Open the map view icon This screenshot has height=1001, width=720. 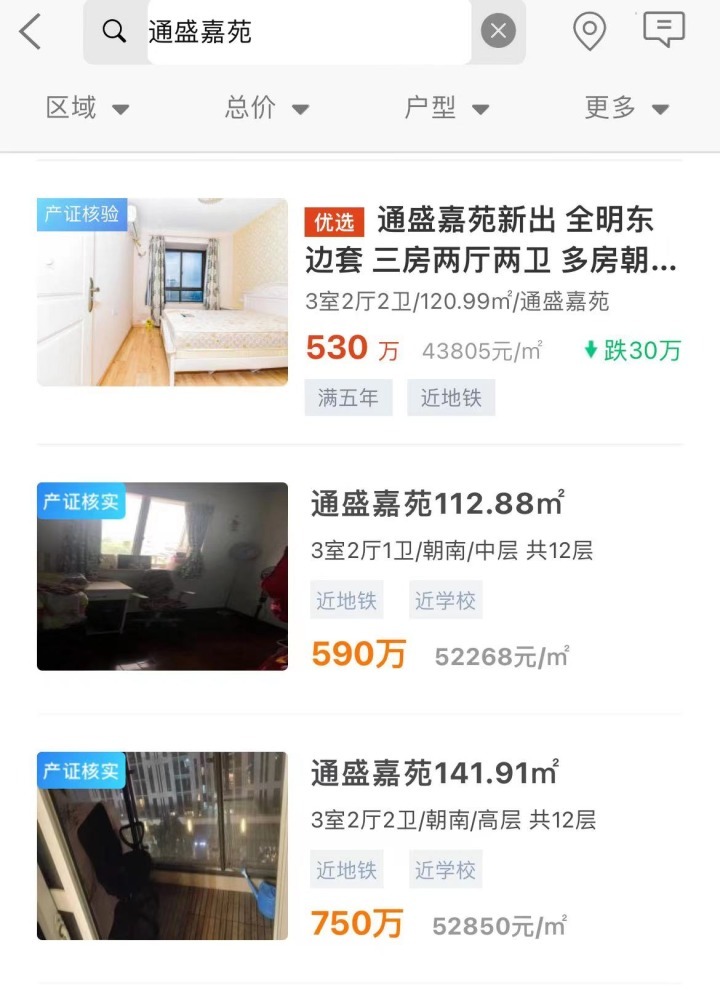(588, 31)
